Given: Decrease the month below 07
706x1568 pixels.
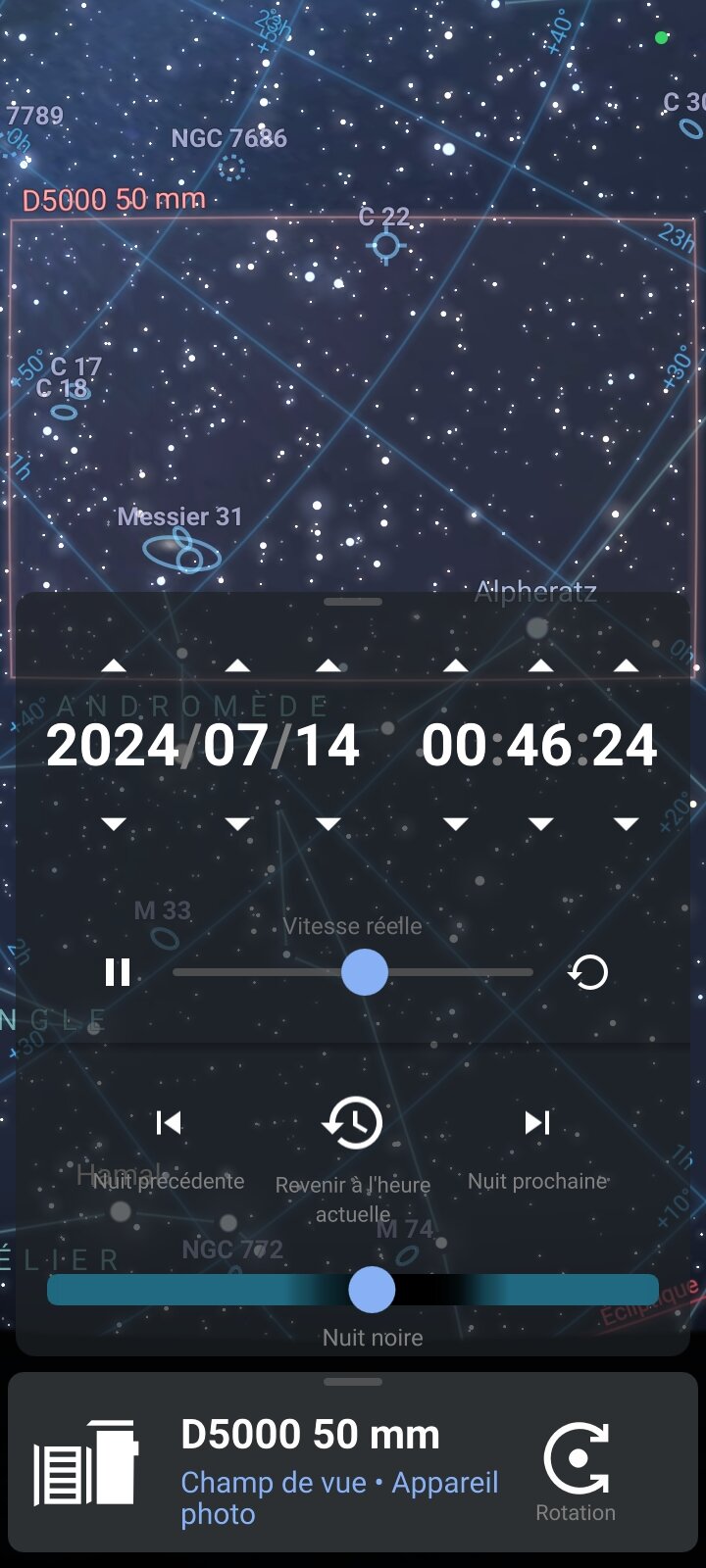Looking at the screenshot, I should 237,823.
